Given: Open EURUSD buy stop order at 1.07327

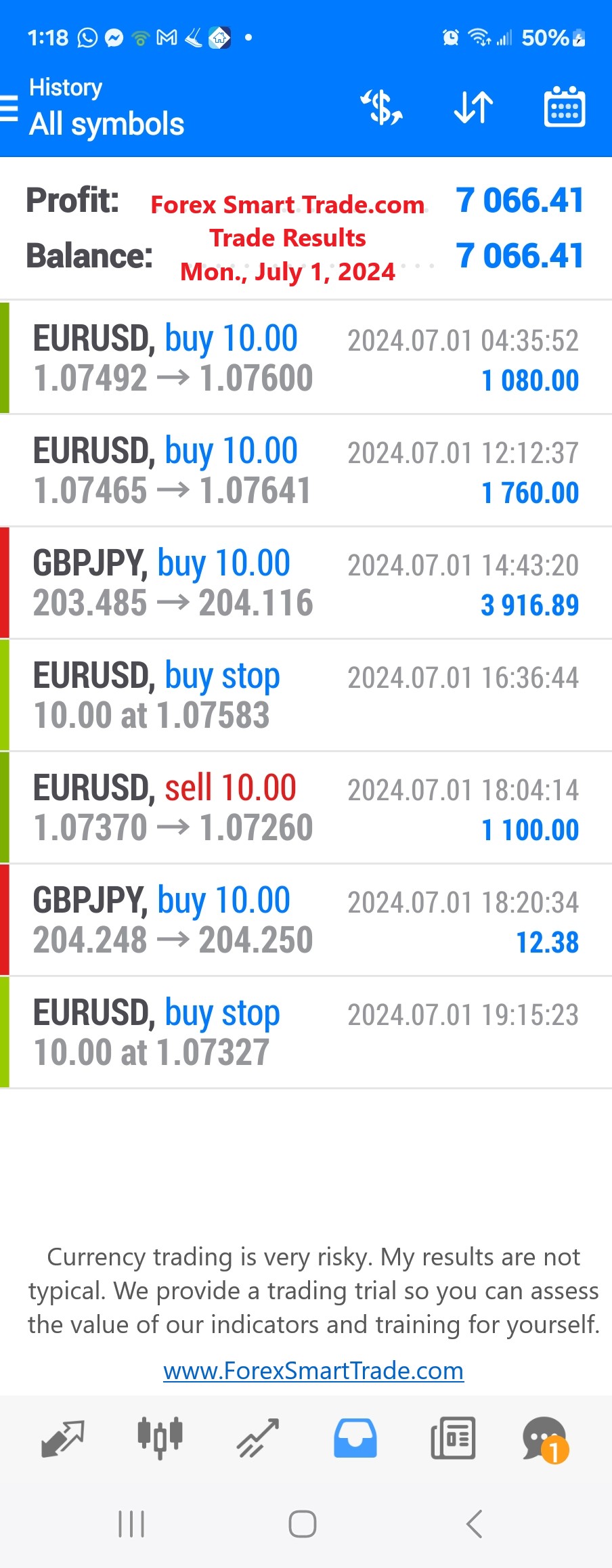Looking at the screenshot, I should point(306,1032).
